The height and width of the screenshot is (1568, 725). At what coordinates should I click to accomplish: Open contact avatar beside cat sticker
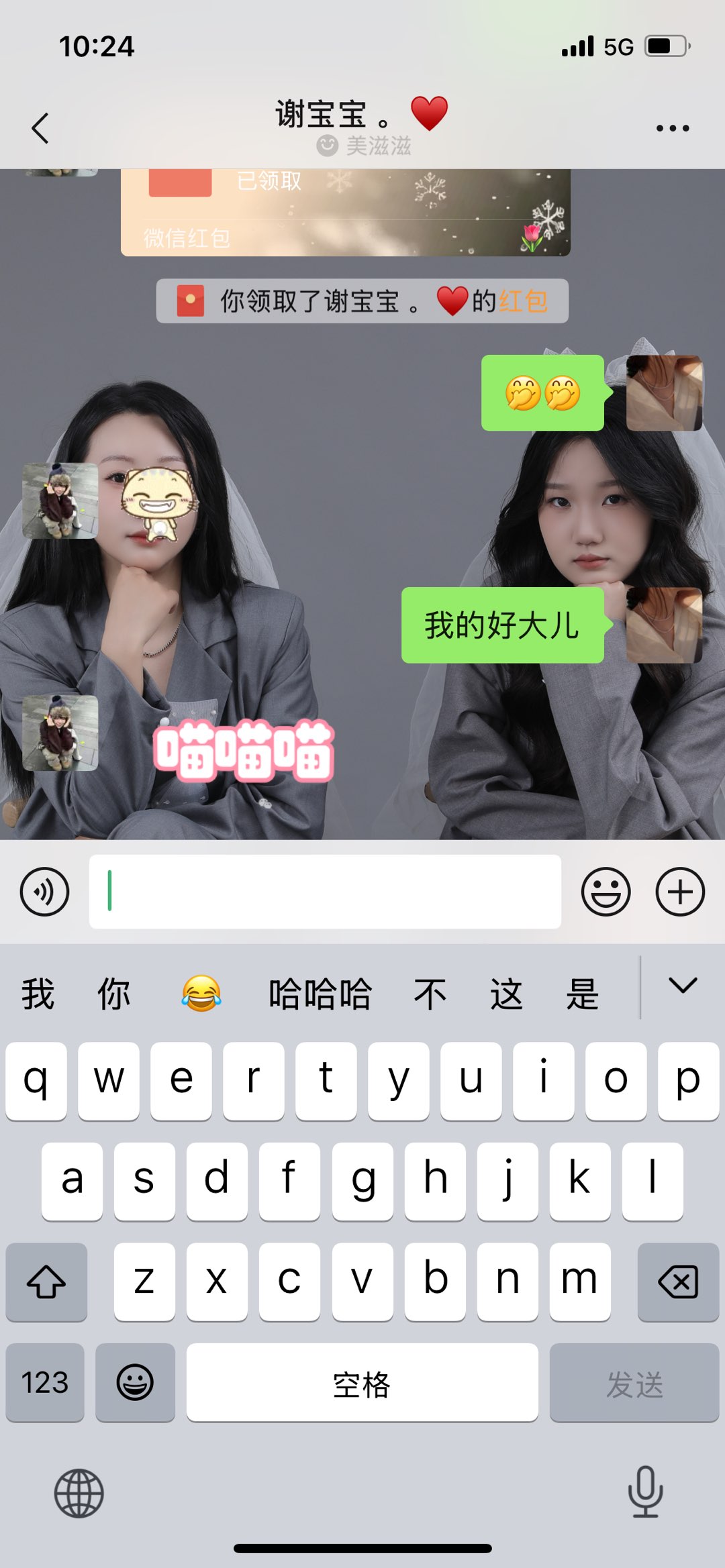coord(60,501)
